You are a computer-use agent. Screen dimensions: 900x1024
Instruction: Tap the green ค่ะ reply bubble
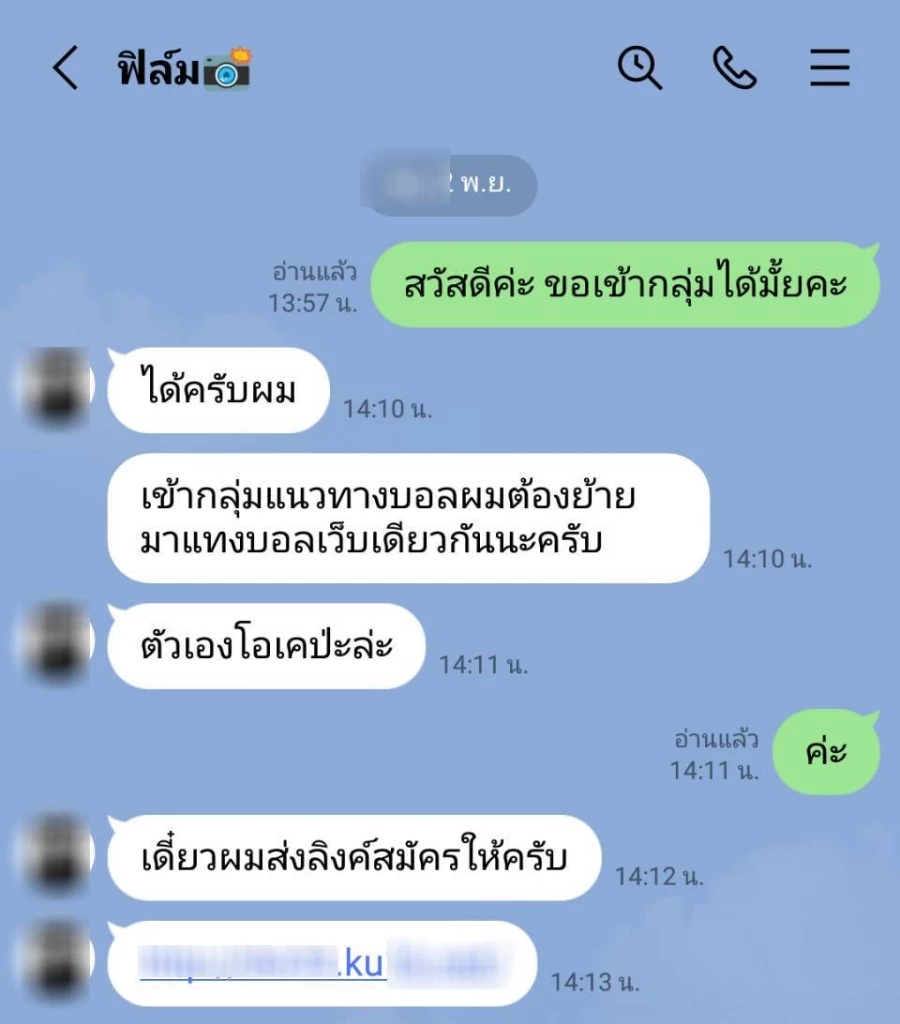click(x=827, y=753)
